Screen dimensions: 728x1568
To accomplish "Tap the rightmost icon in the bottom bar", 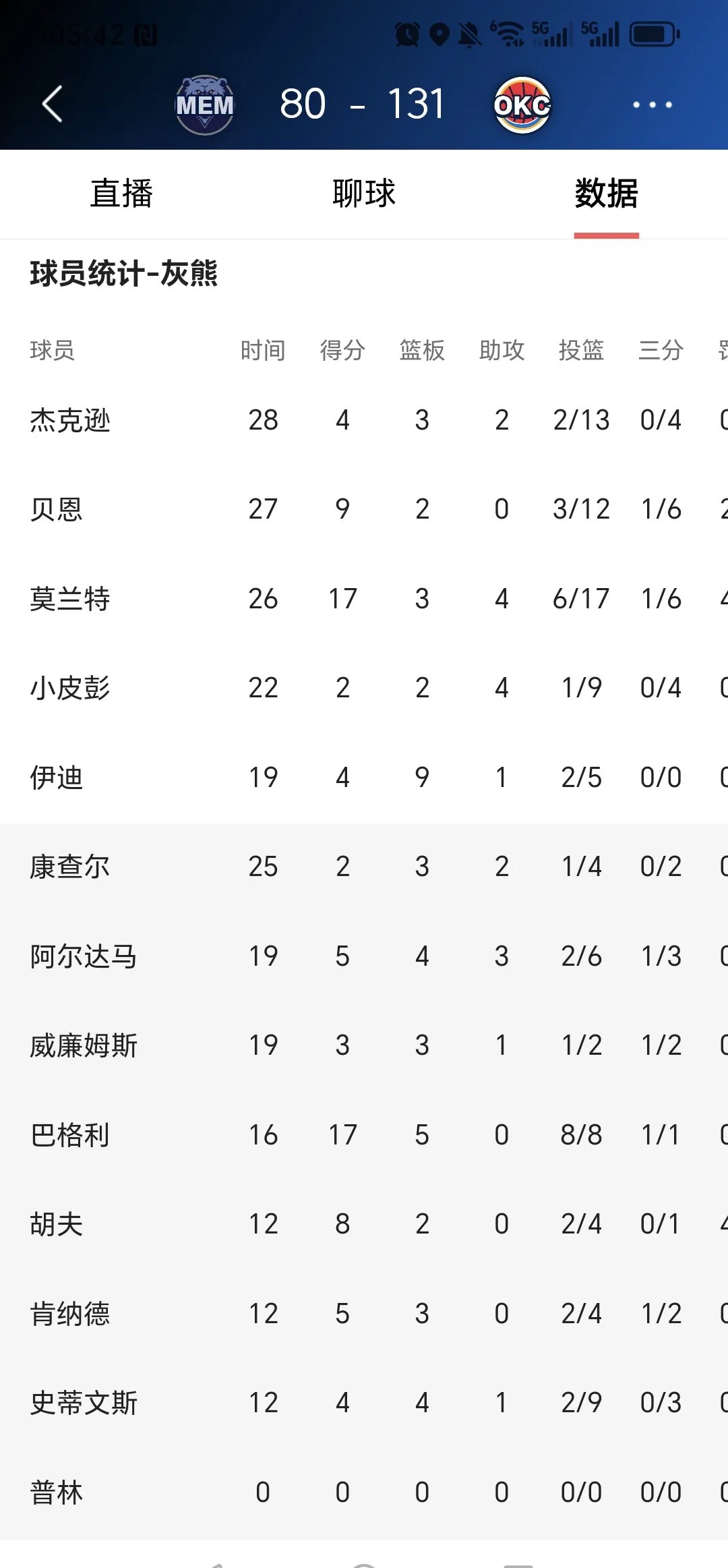I will click(x=516, y=1563).
